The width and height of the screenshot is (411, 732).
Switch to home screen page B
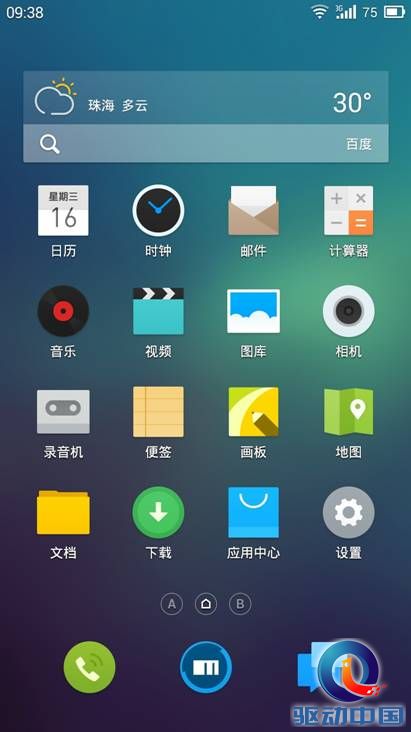(x=240, y=604)
